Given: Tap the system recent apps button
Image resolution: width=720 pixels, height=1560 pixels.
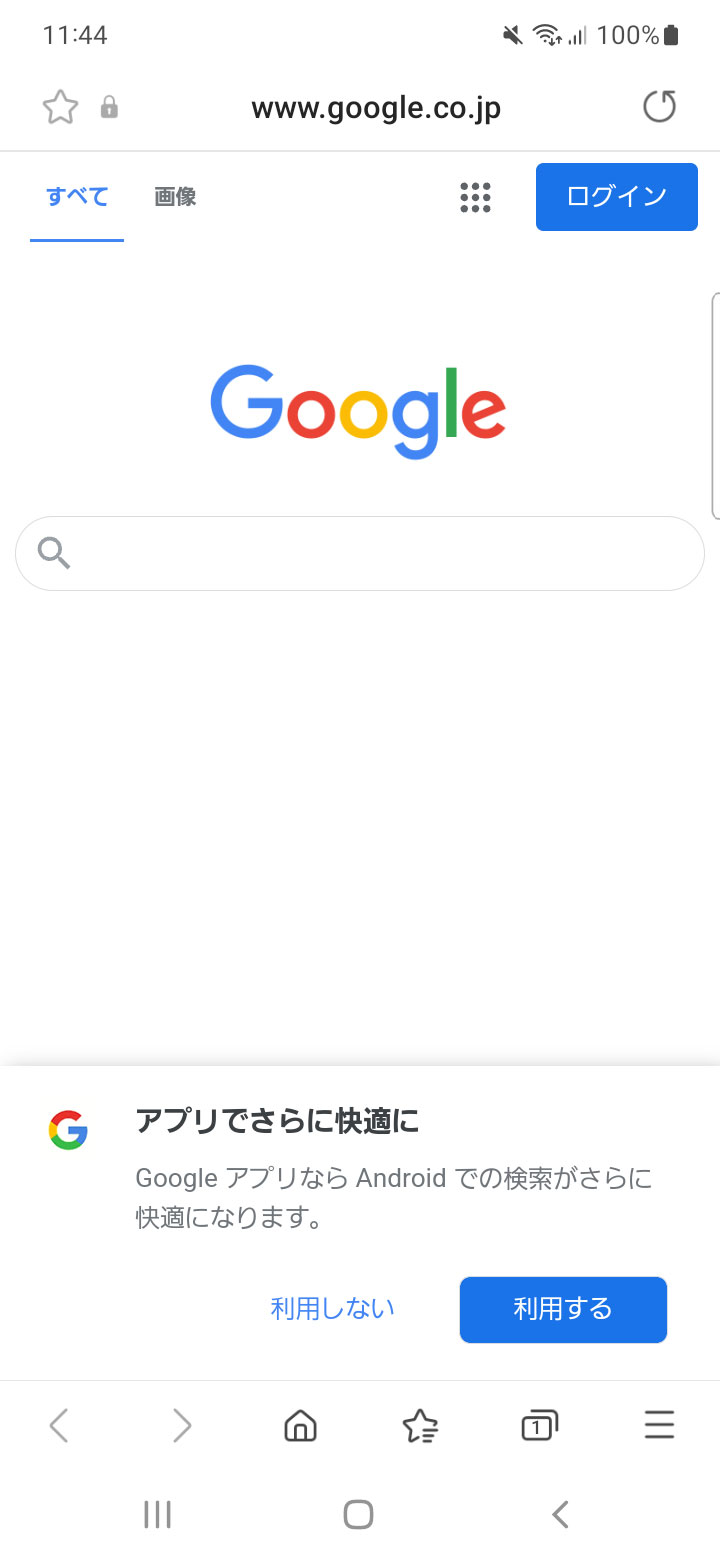Looking at the screenshot, I should pos(157,1514).
